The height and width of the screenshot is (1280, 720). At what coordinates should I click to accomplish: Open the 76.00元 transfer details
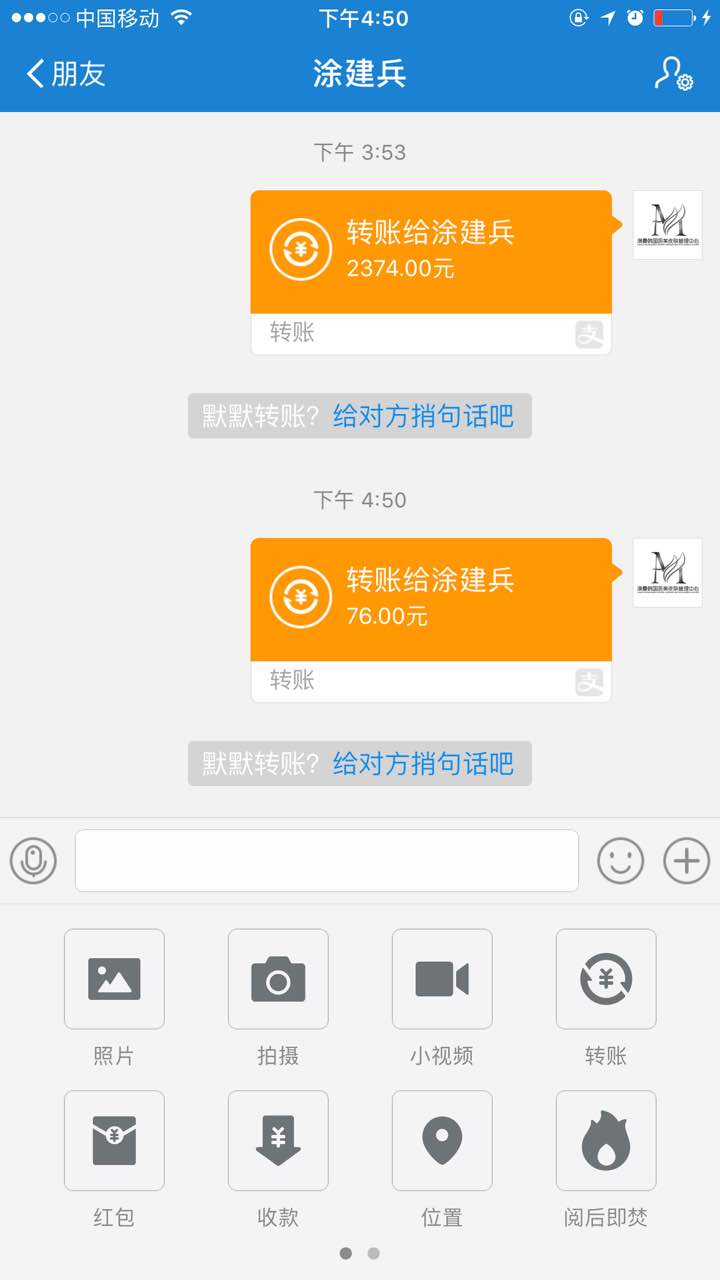pyautogui.click(x=430, y=600)
